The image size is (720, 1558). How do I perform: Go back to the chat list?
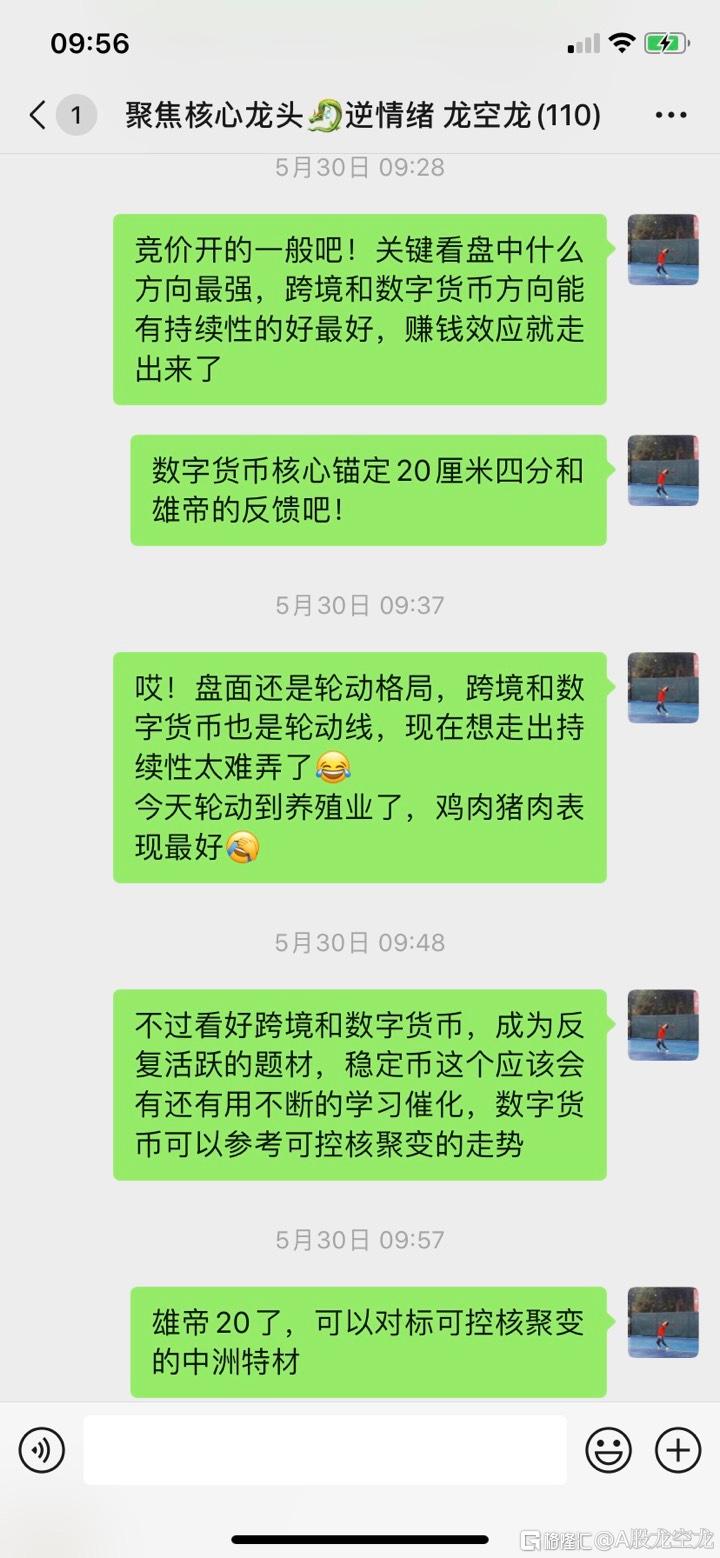point(38,116)
